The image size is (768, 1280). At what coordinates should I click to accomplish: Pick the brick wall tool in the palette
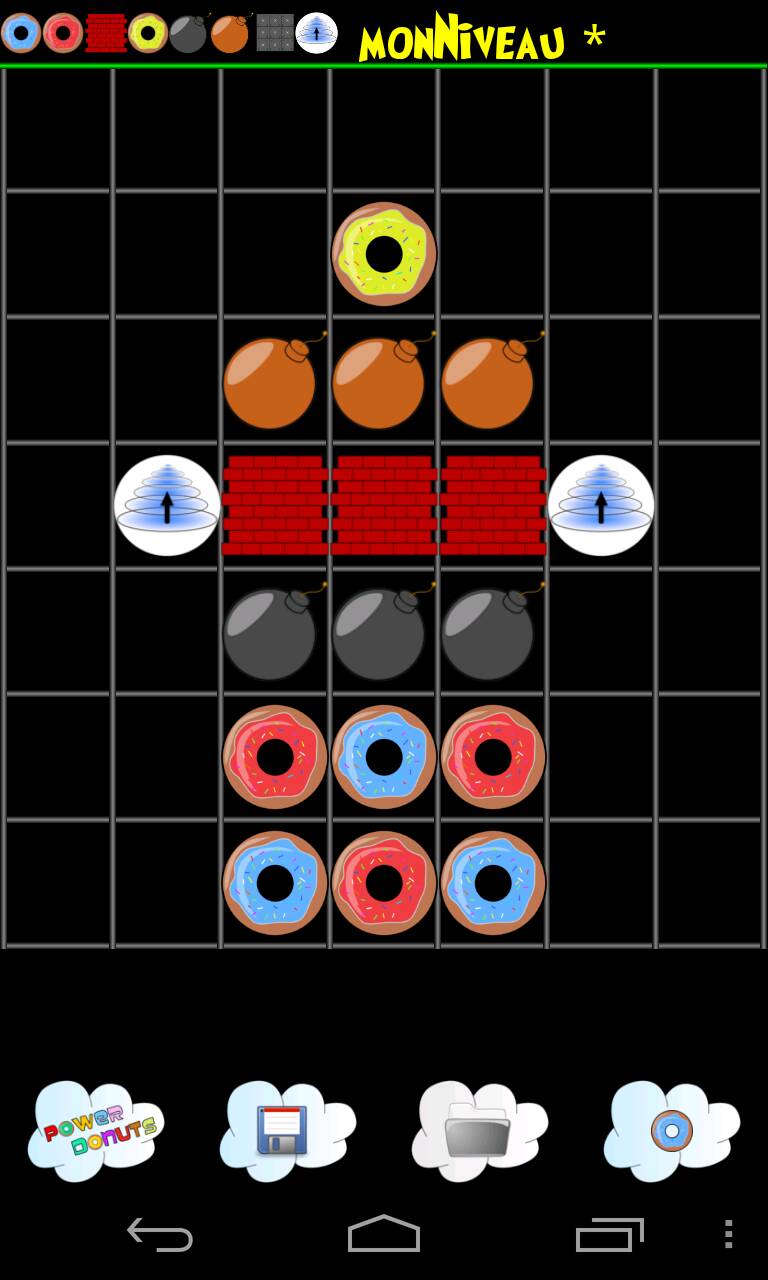pos(105,33)
